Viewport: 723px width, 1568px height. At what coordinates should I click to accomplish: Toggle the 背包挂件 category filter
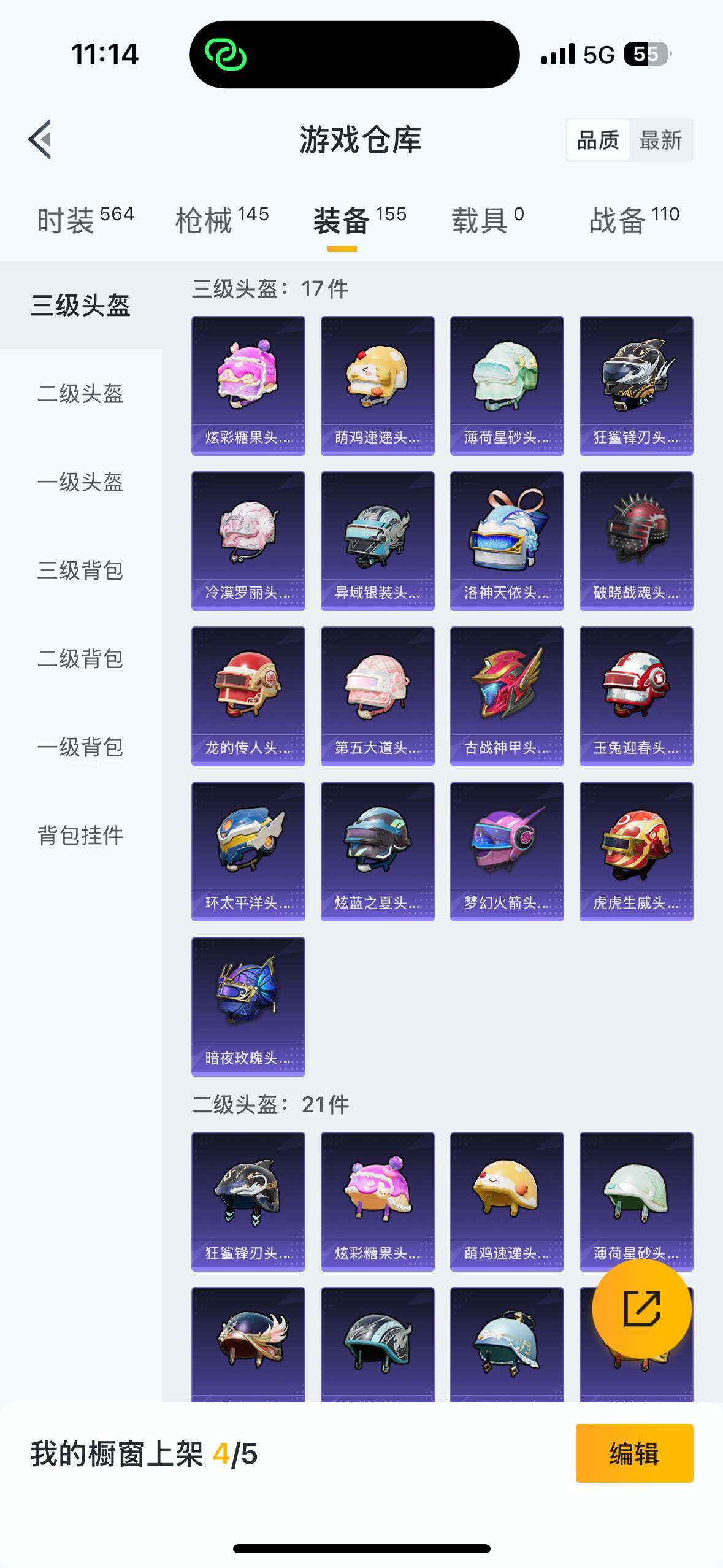tap(80, 834)
